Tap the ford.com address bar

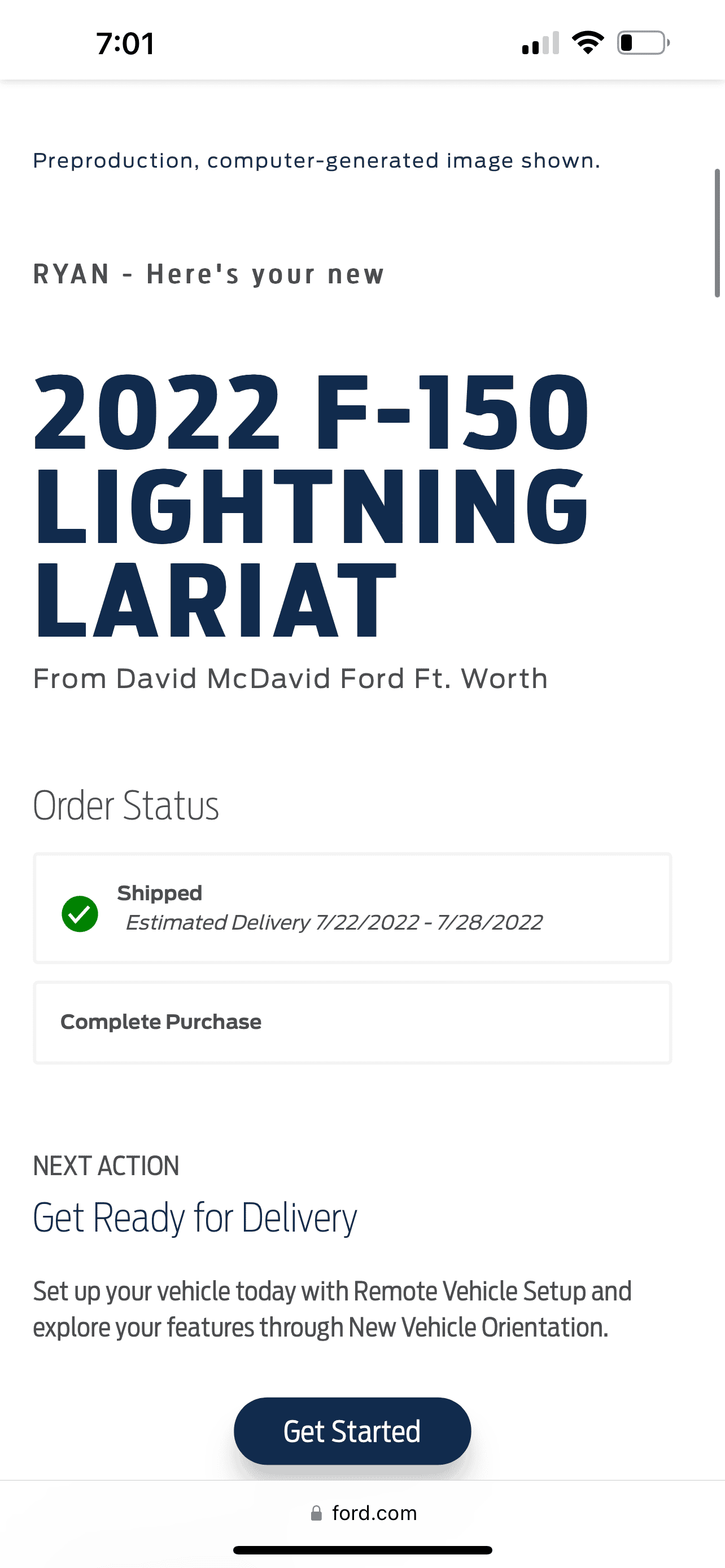coord(363,1513)
